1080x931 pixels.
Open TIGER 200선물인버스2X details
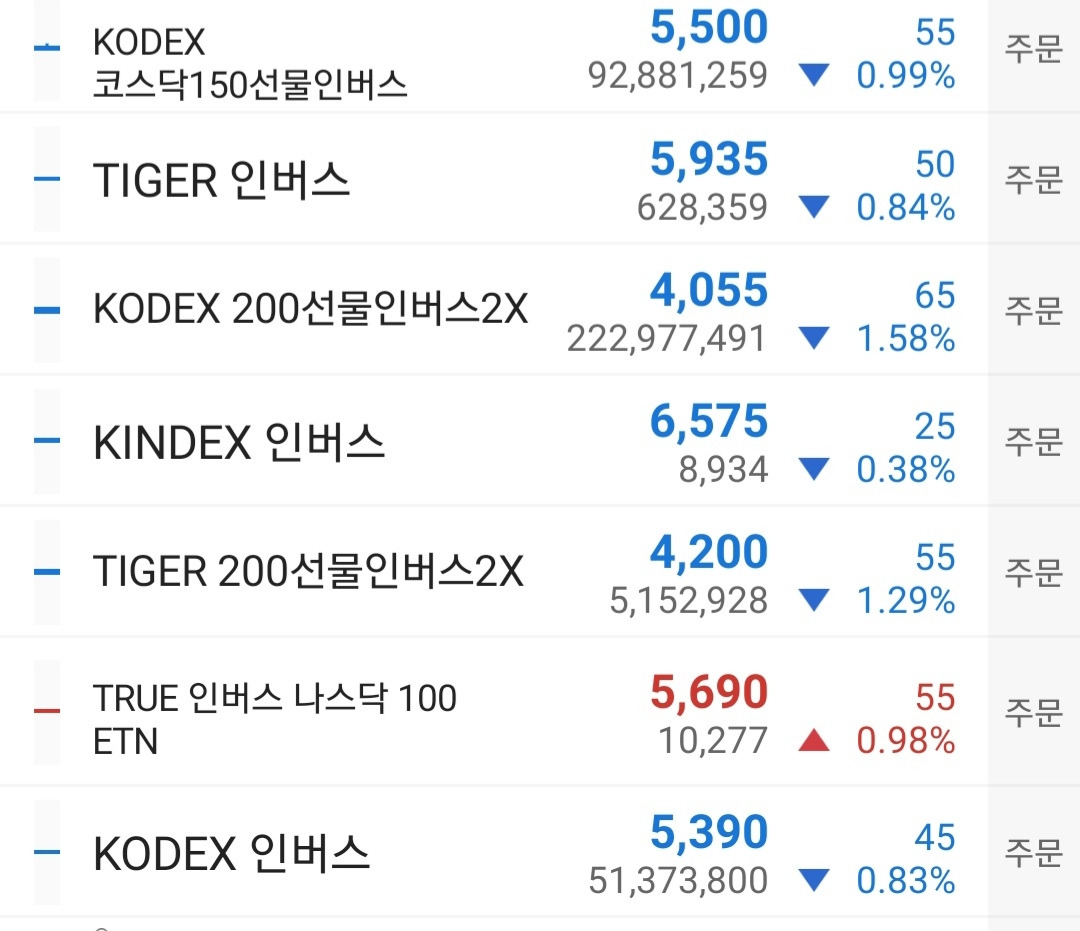494,572
